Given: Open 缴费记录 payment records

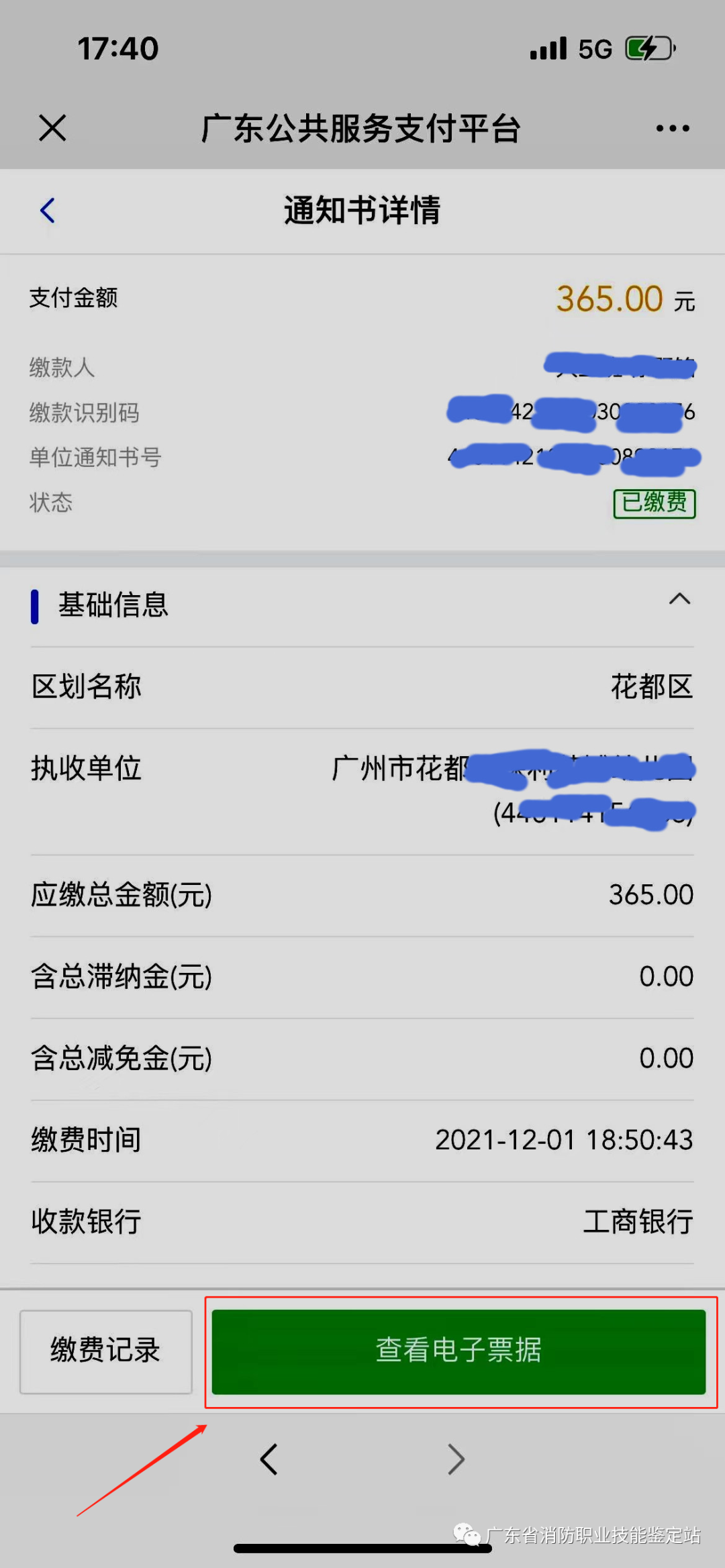Looking at the screenshot, I should pos(106,1351).
